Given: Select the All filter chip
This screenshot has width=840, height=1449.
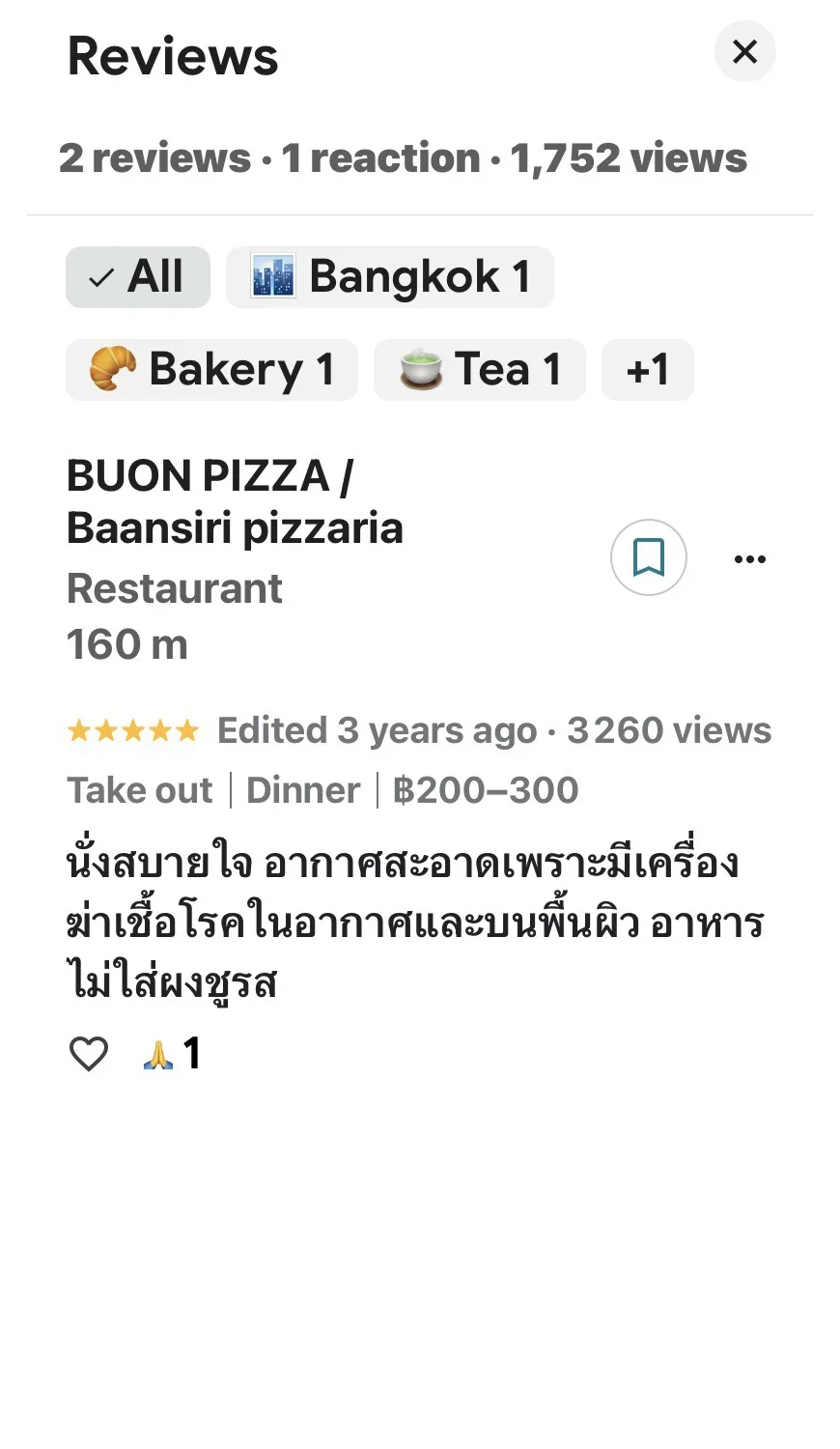Looking at the screenshot, I should (x=138, y=277).
